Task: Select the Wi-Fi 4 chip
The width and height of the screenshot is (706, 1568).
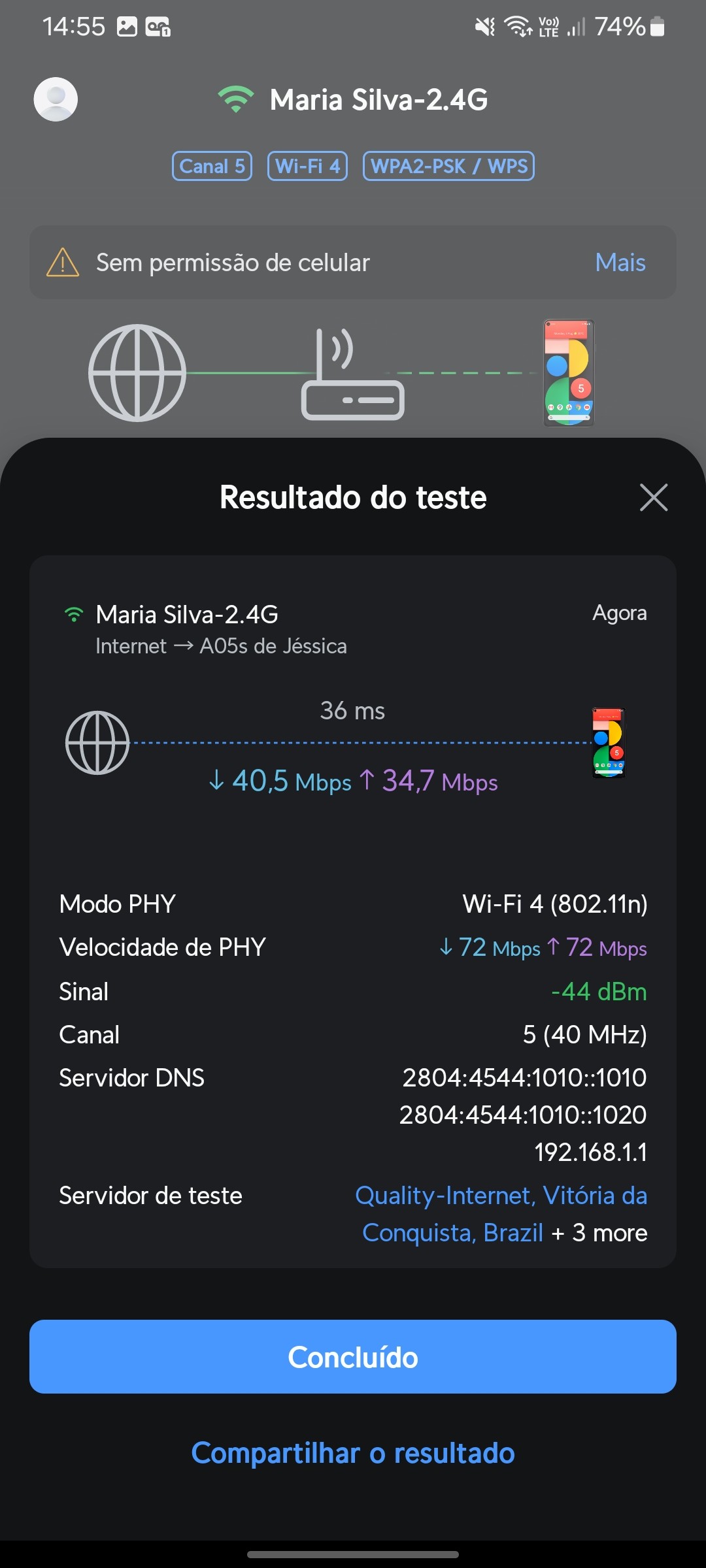Action: coord(307,166)
